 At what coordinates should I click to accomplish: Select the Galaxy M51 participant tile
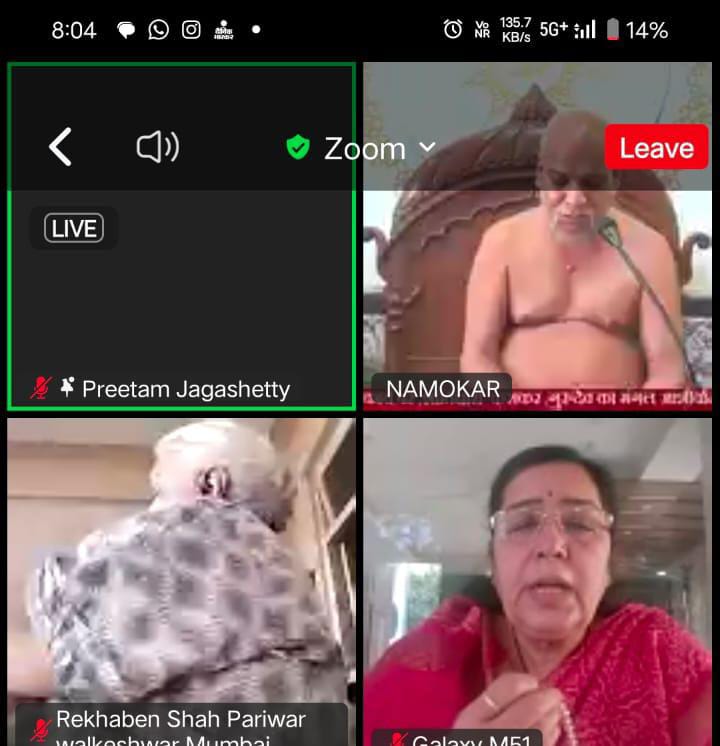[537, 580]
